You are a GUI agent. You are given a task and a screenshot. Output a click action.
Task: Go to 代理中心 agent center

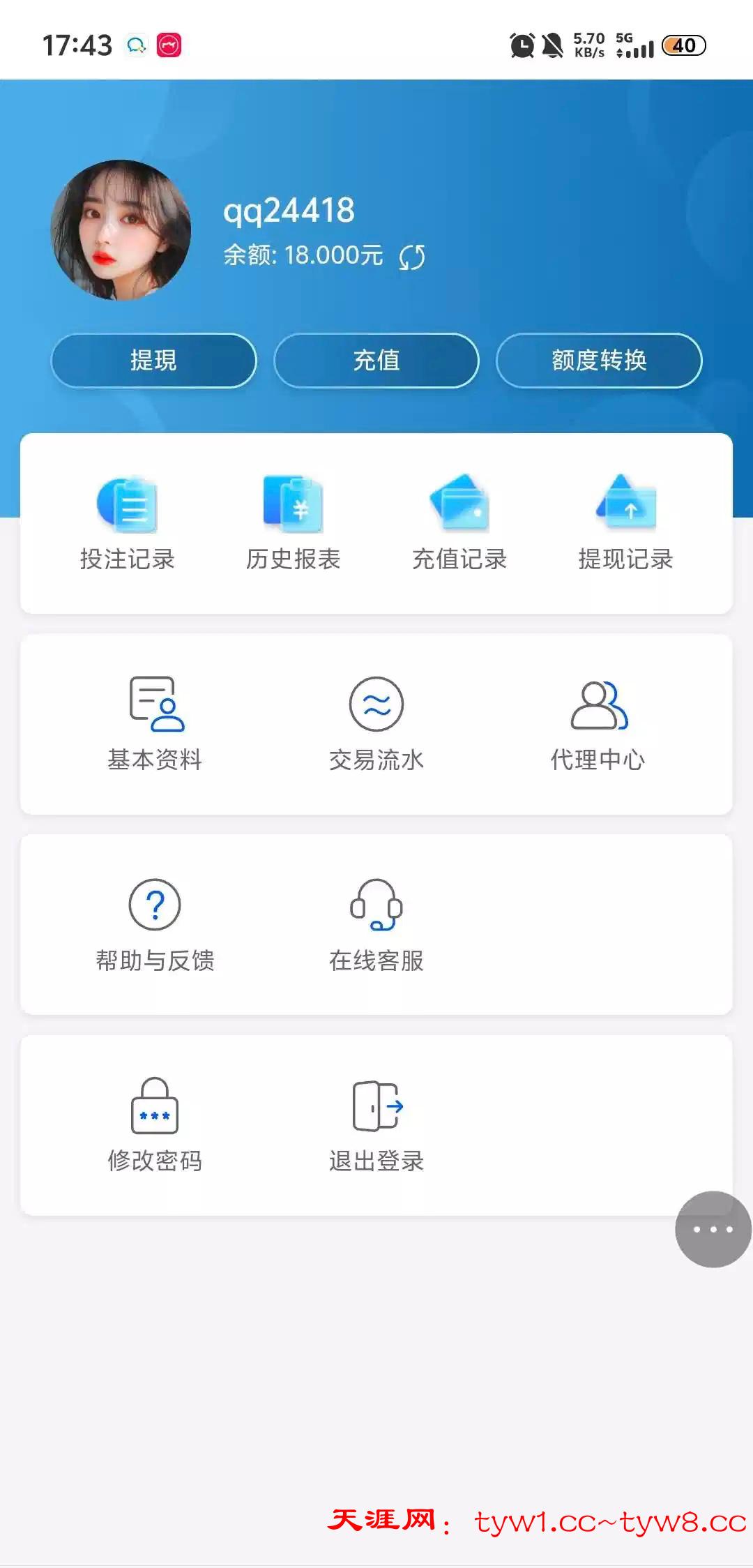click(x=598, y=724)
